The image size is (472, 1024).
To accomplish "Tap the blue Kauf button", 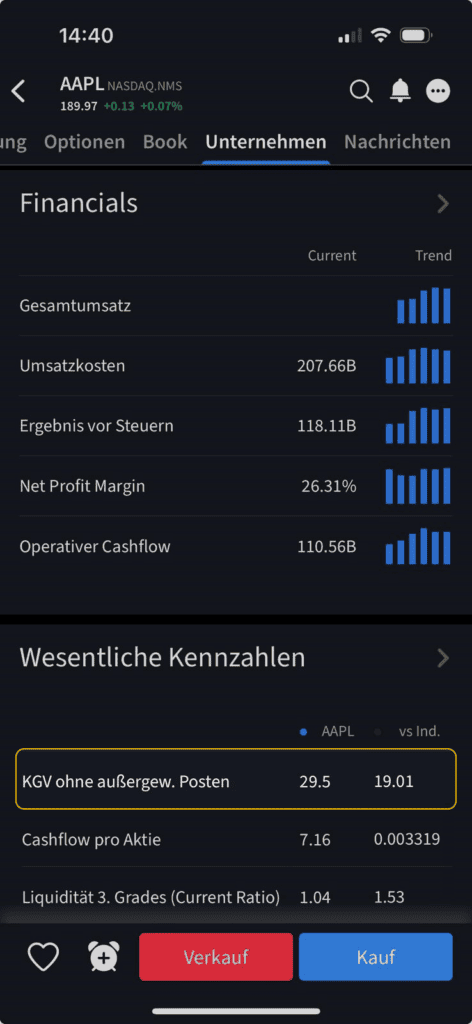I will (376, 957).
